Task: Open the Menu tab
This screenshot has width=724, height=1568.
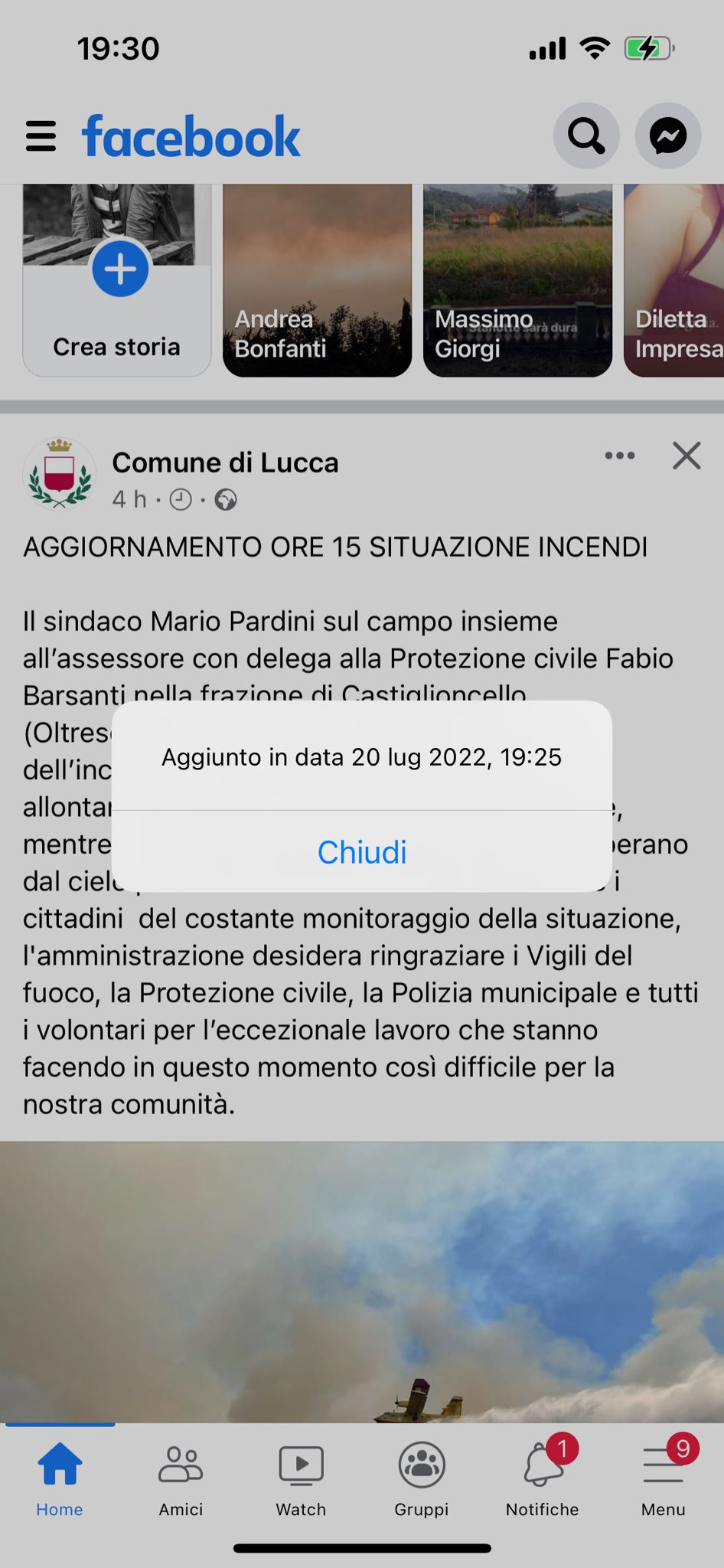Action: pyautogui.click(x=663, y=1478)
